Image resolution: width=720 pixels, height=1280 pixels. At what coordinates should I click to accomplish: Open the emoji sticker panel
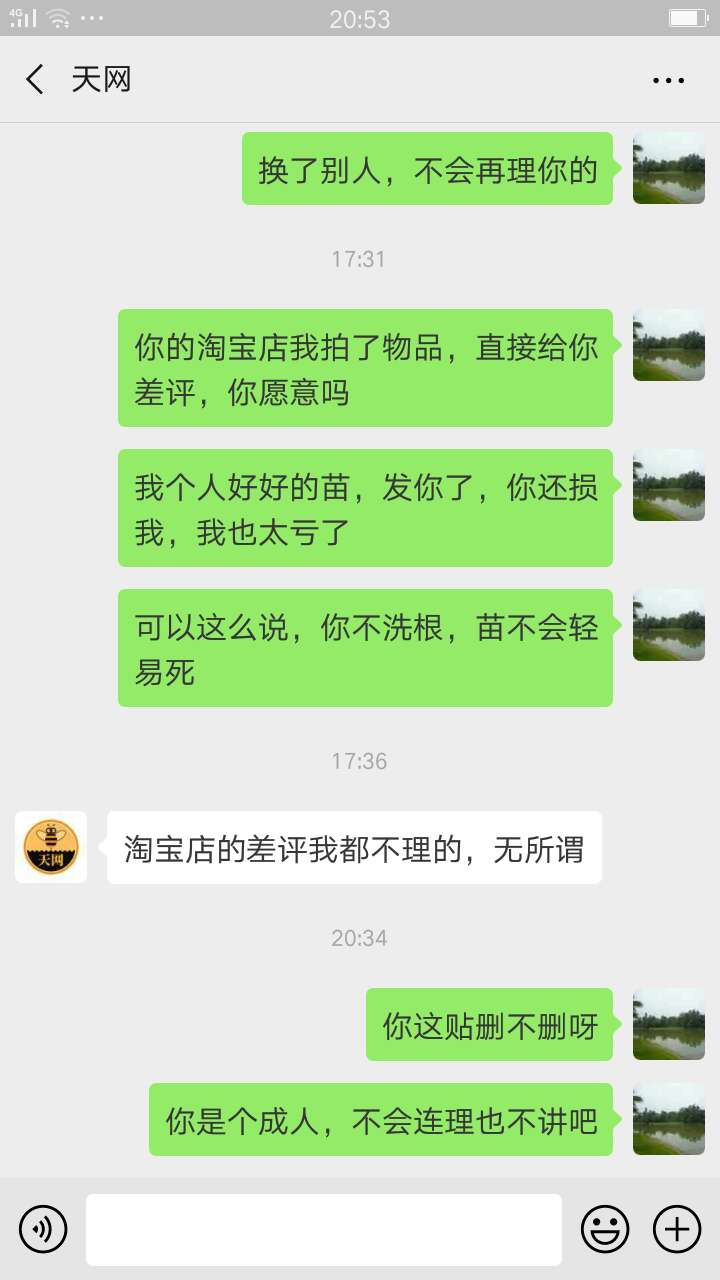(605, 1229)
